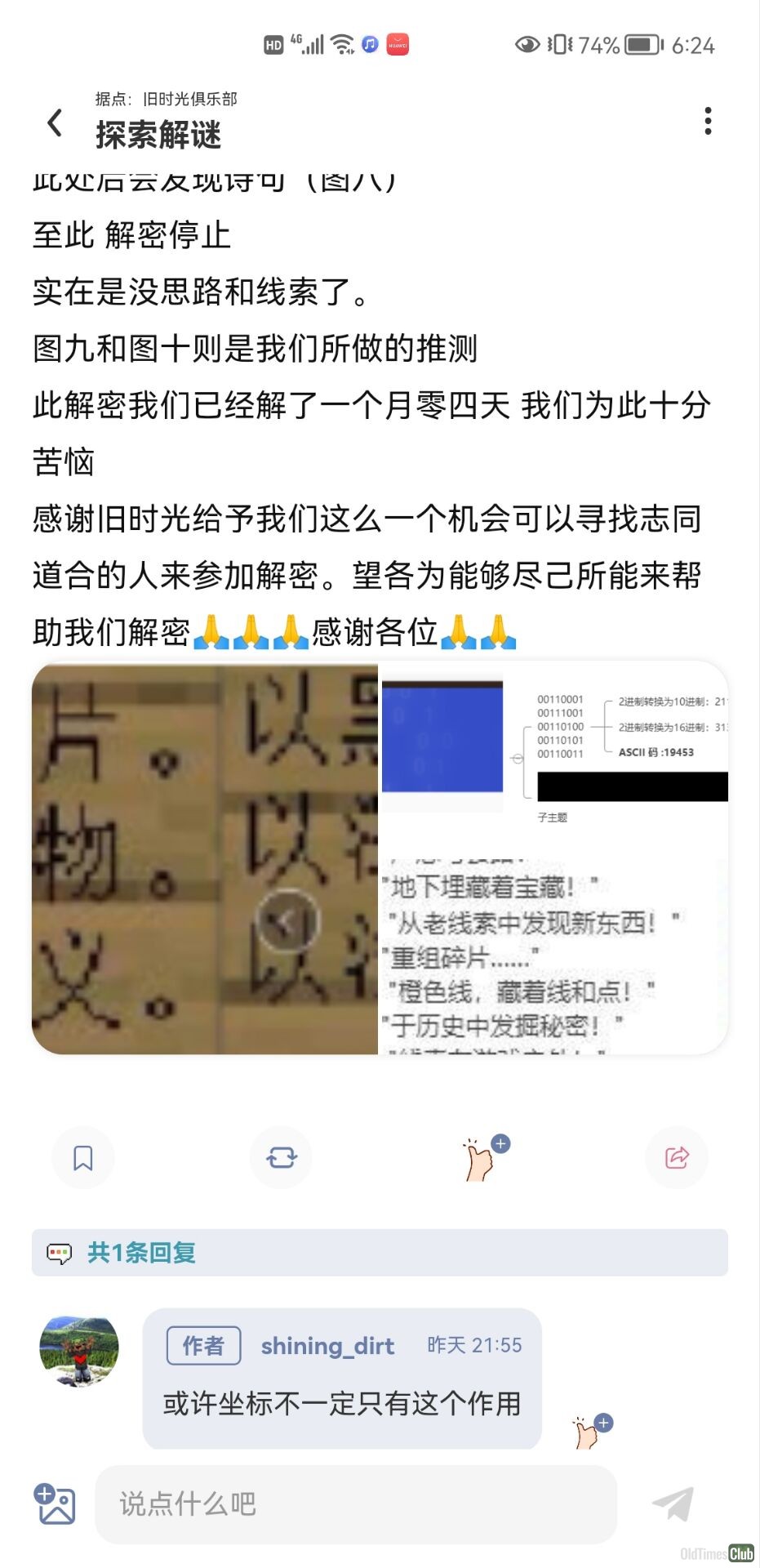Focus the 说点什么吧 comment field
Image resolution: width=760 pixels, height=1568 pixels.
click(x=355, y=1504)
